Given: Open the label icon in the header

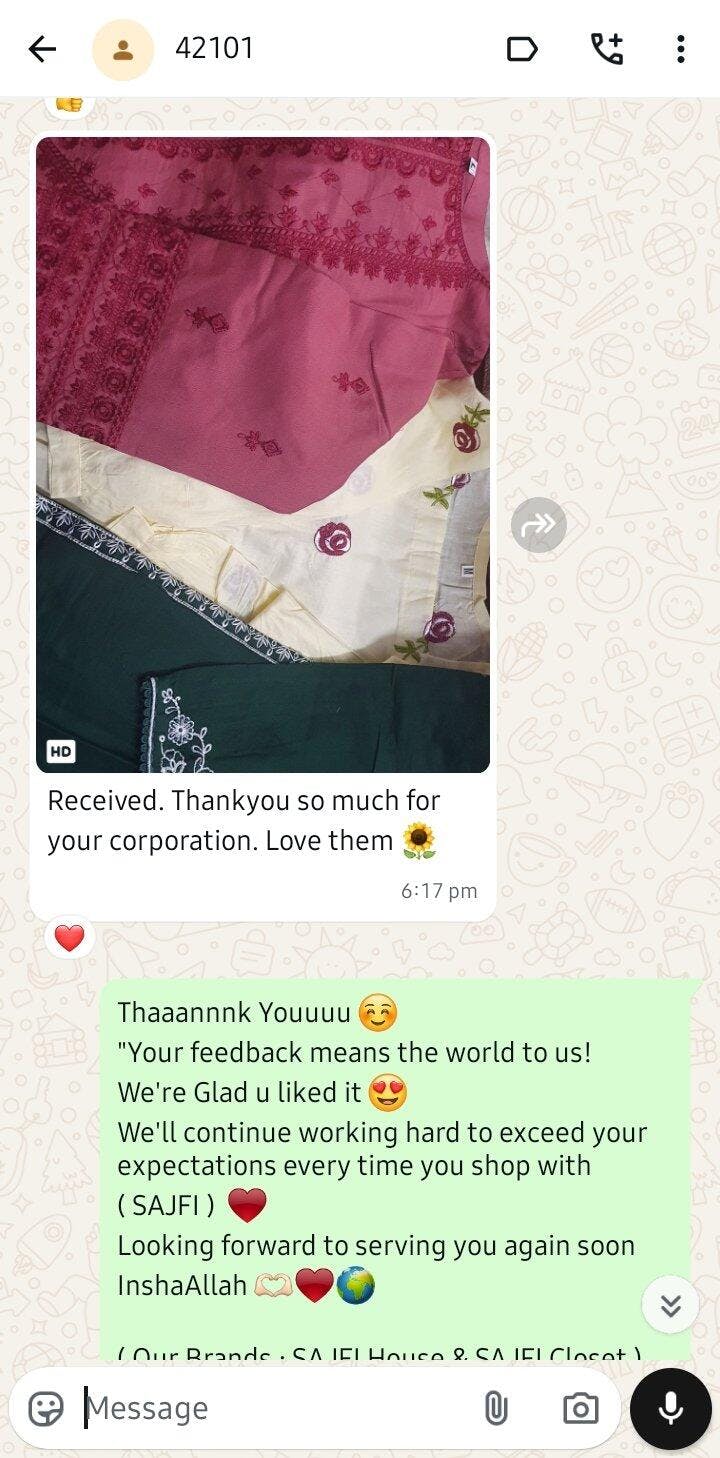Looking at the screenshot, I should (522, 49).
